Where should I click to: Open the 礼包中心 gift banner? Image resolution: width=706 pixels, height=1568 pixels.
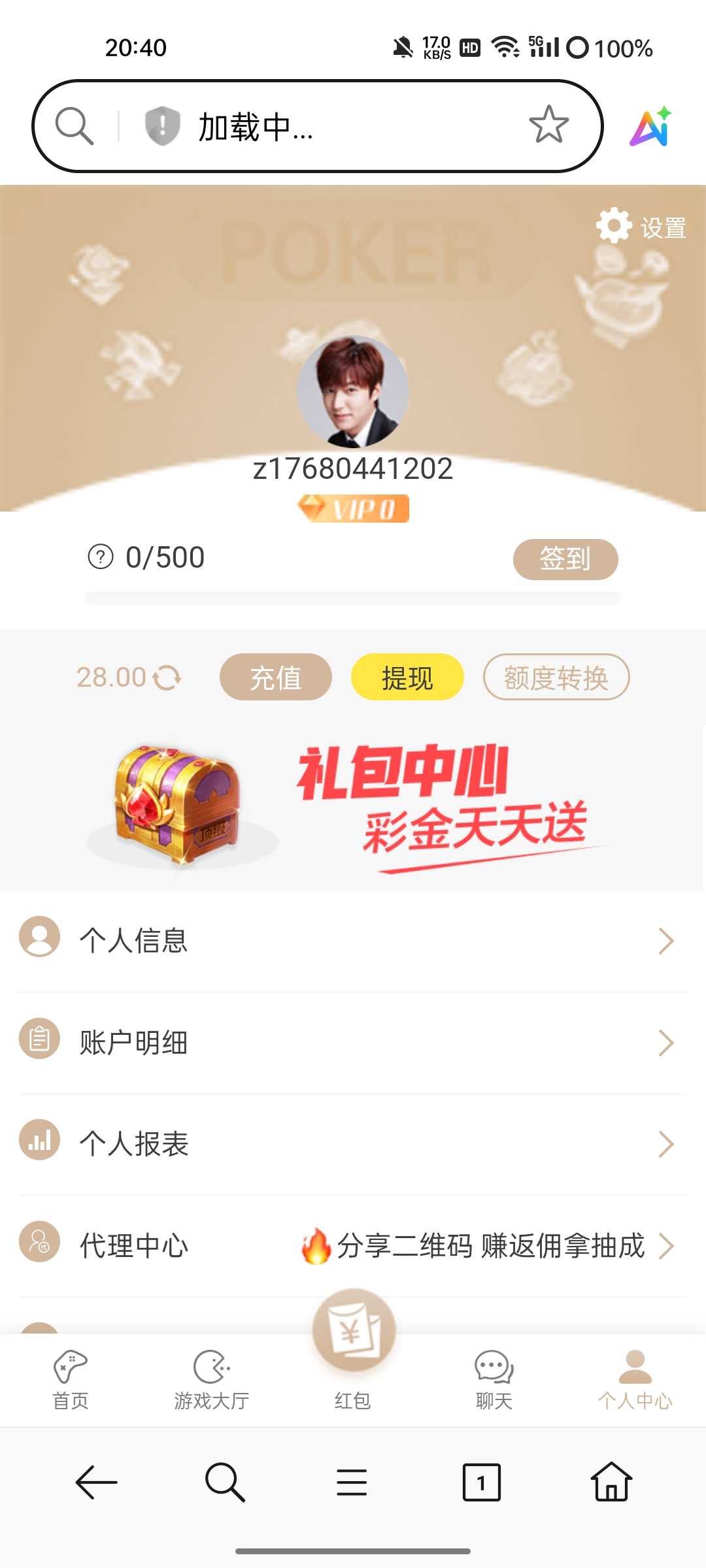353,807
